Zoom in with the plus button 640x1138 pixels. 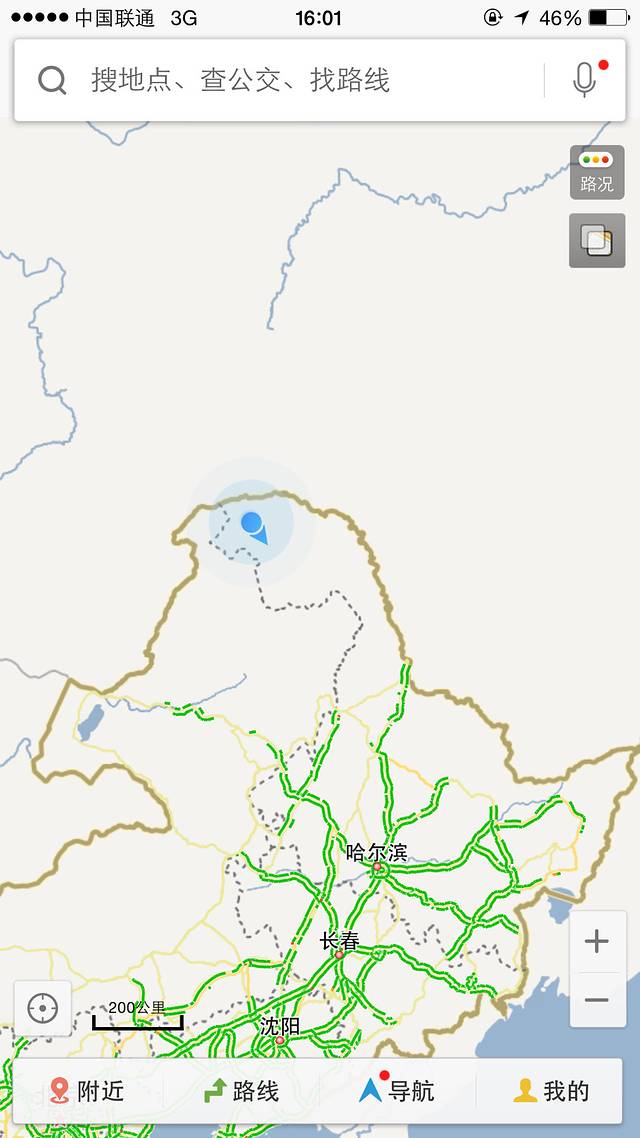click(597, 941)
